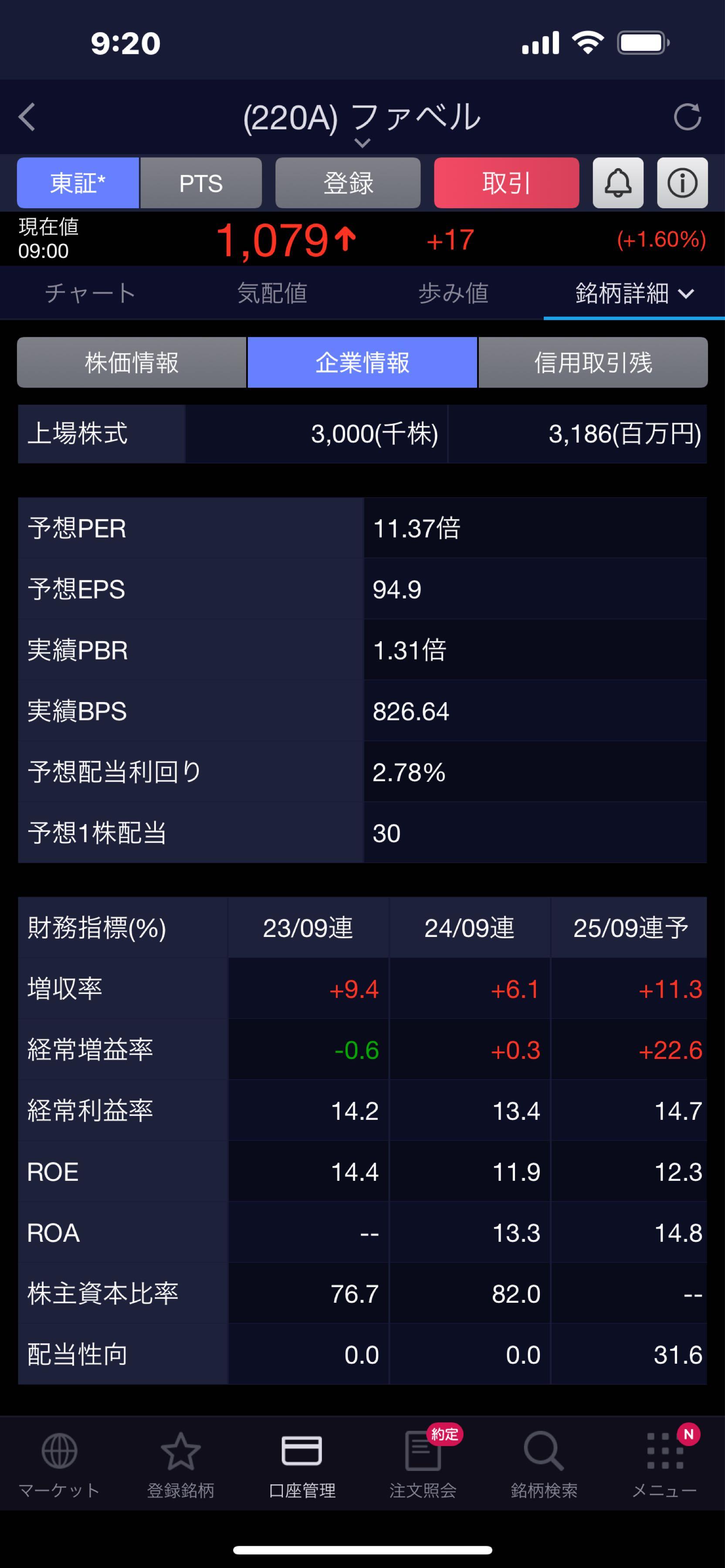
Task: Open the メニュー bottom tab
Action: pyautogui.click(x=664, y=1464)
